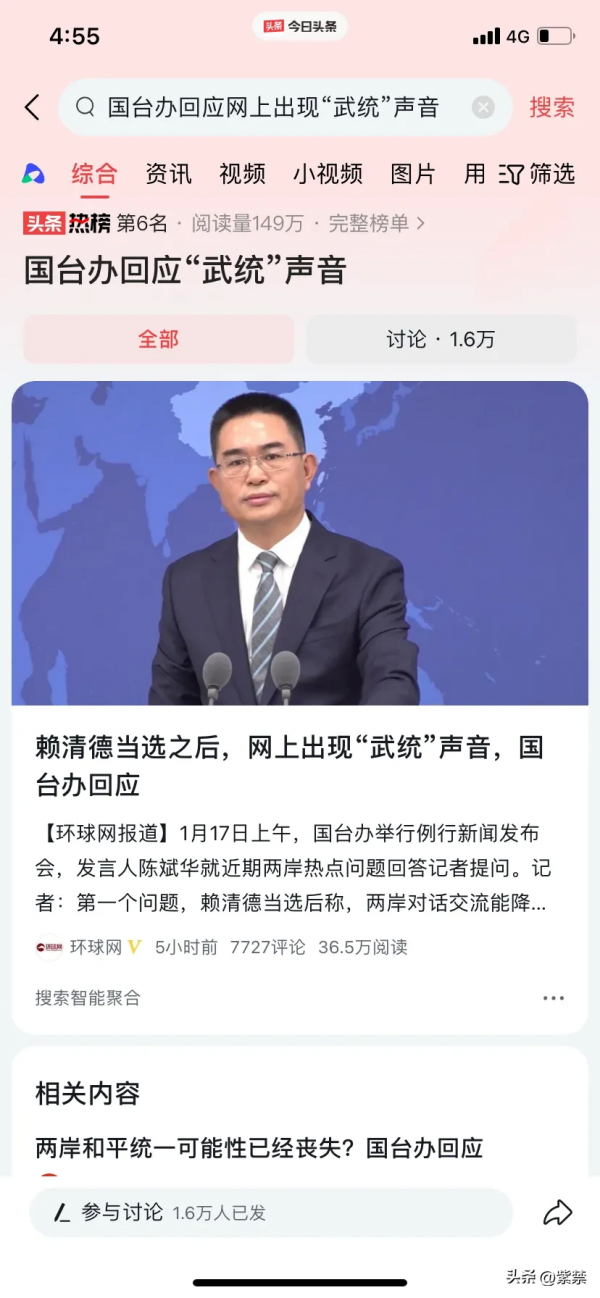Open the search input field
The width and height of the screenshot is (600, 1298).
tap(272, 108)
